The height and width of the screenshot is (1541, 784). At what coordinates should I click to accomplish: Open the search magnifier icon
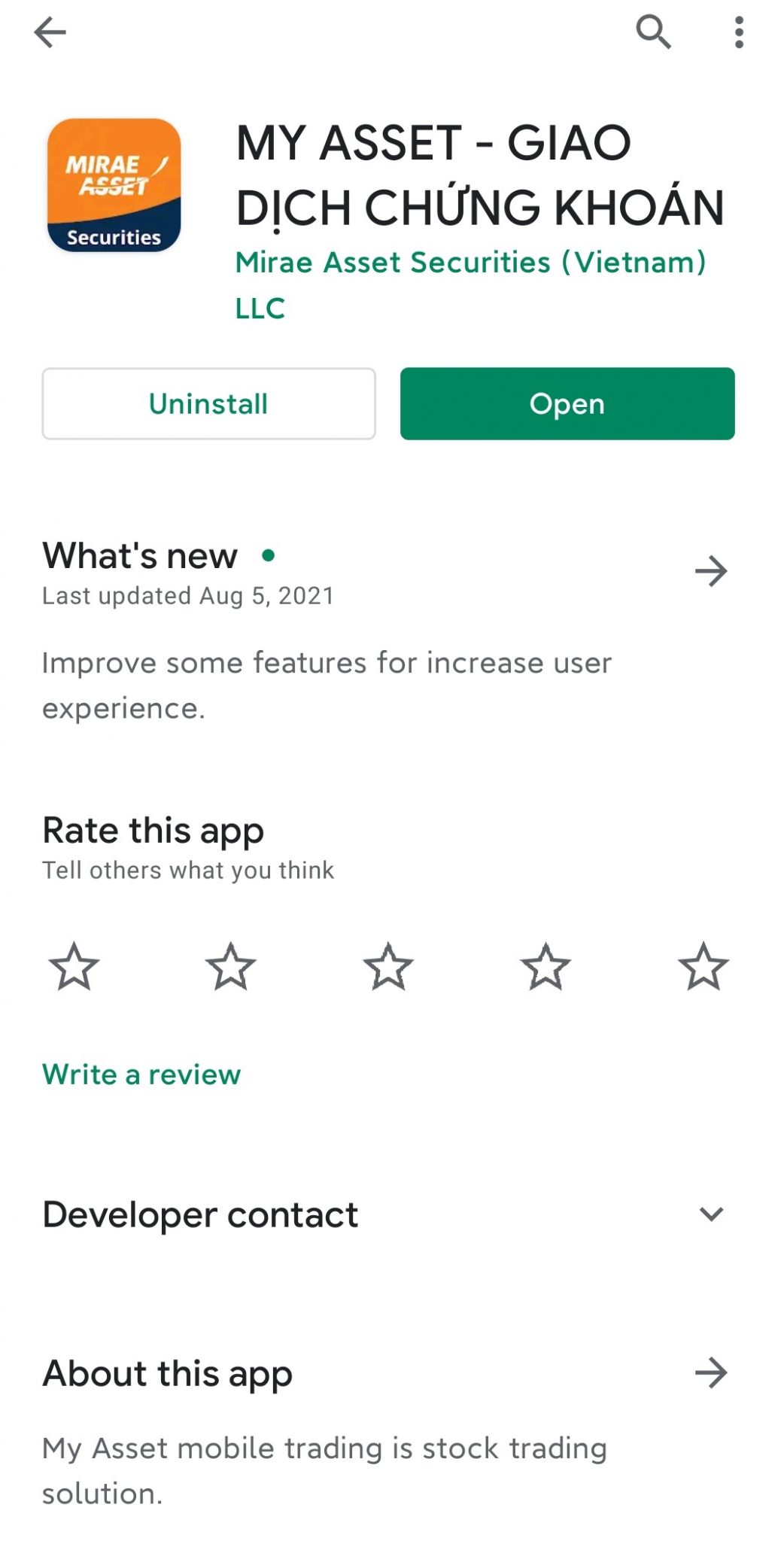pos(653,32)
